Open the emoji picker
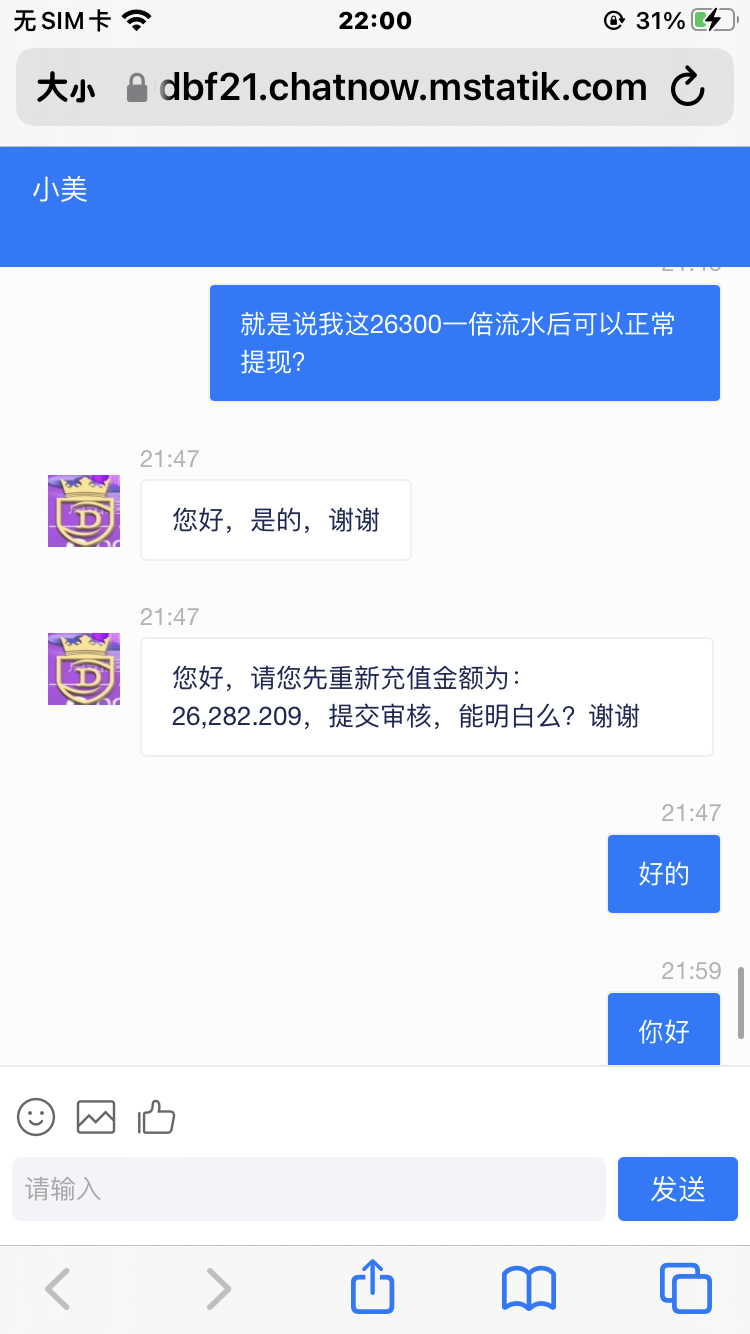The height and width of the screenshot is (1334, 750). tap(36, 1117)
